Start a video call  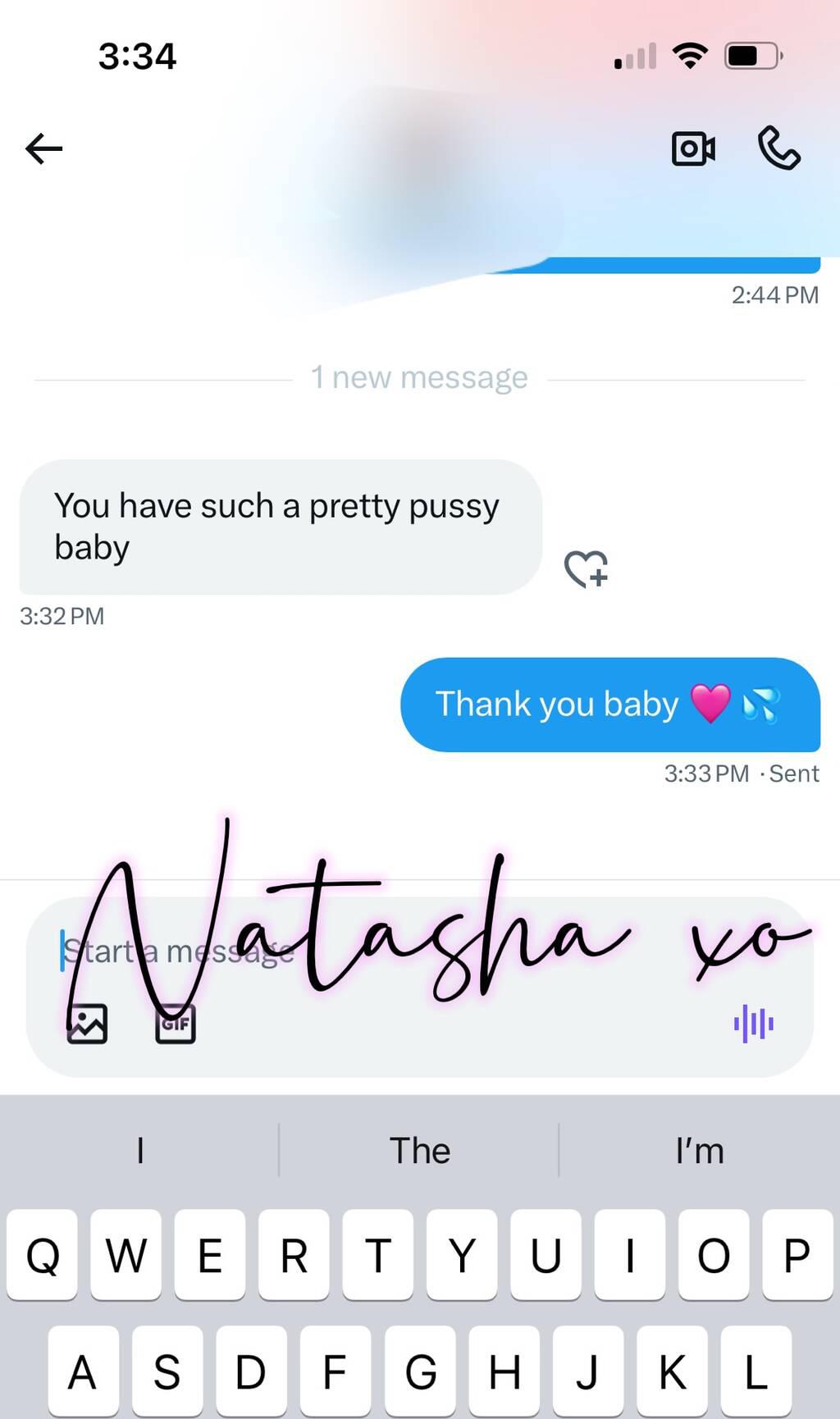[693, 149]
